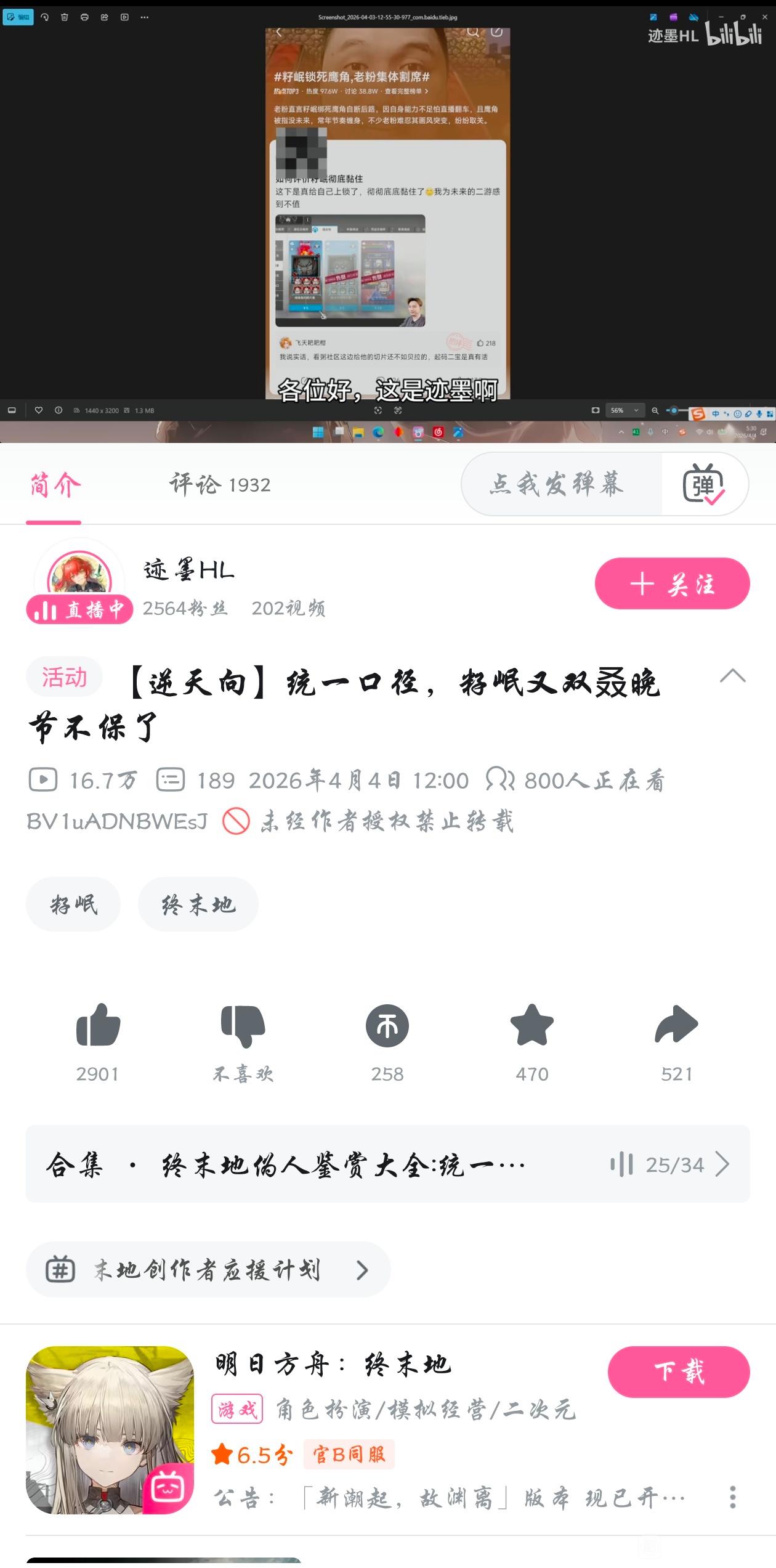Open 末地创作者应援计划 activity link
The width and height of the screenshot is (776, 1568).
[208, 1270]
